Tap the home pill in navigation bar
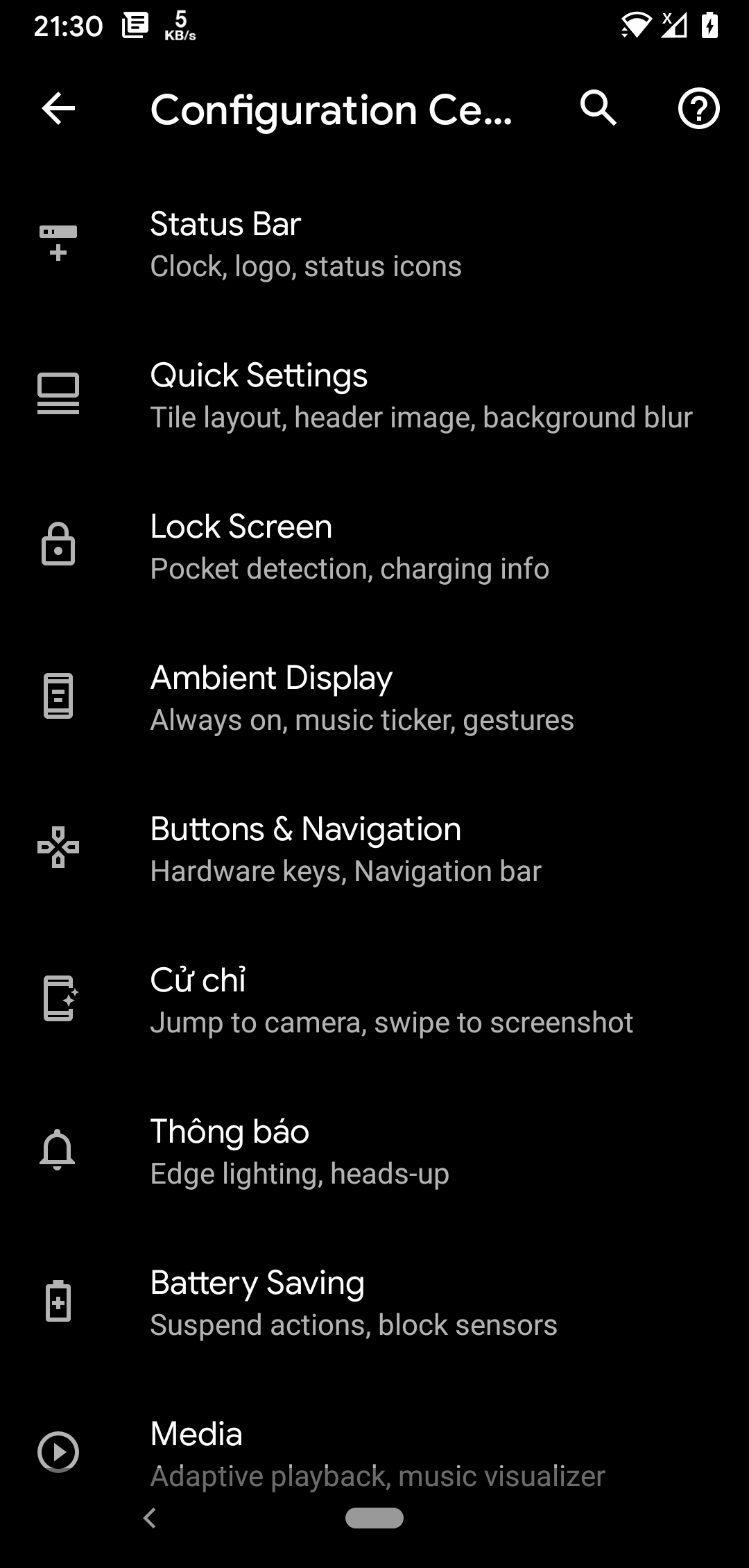749x1568 pixels. pyautogui.click(x=374, y=1518)
